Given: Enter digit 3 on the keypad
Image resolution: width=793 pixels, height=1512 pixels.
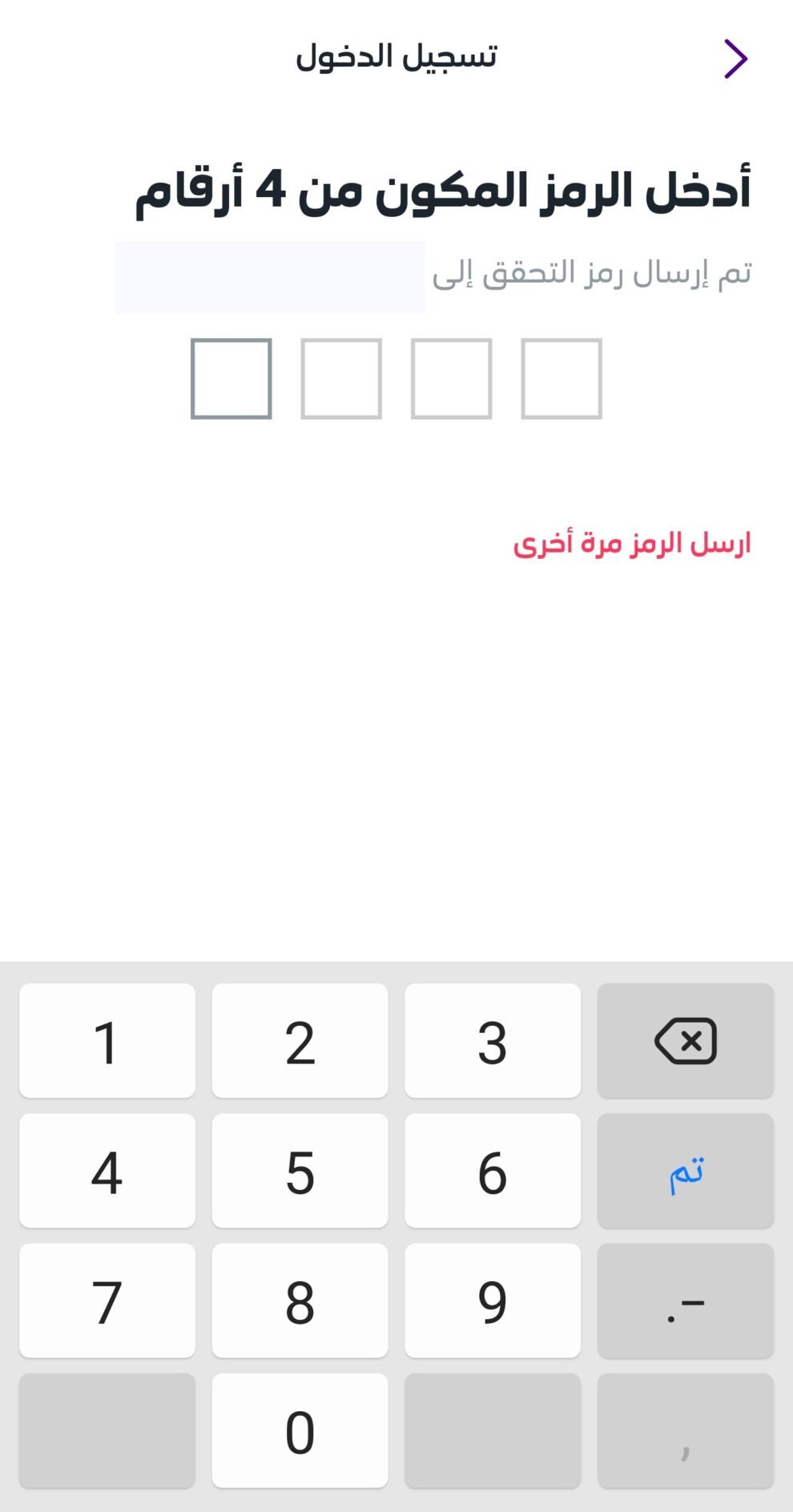Looking at the screenshot, I should pos(493,1041).
